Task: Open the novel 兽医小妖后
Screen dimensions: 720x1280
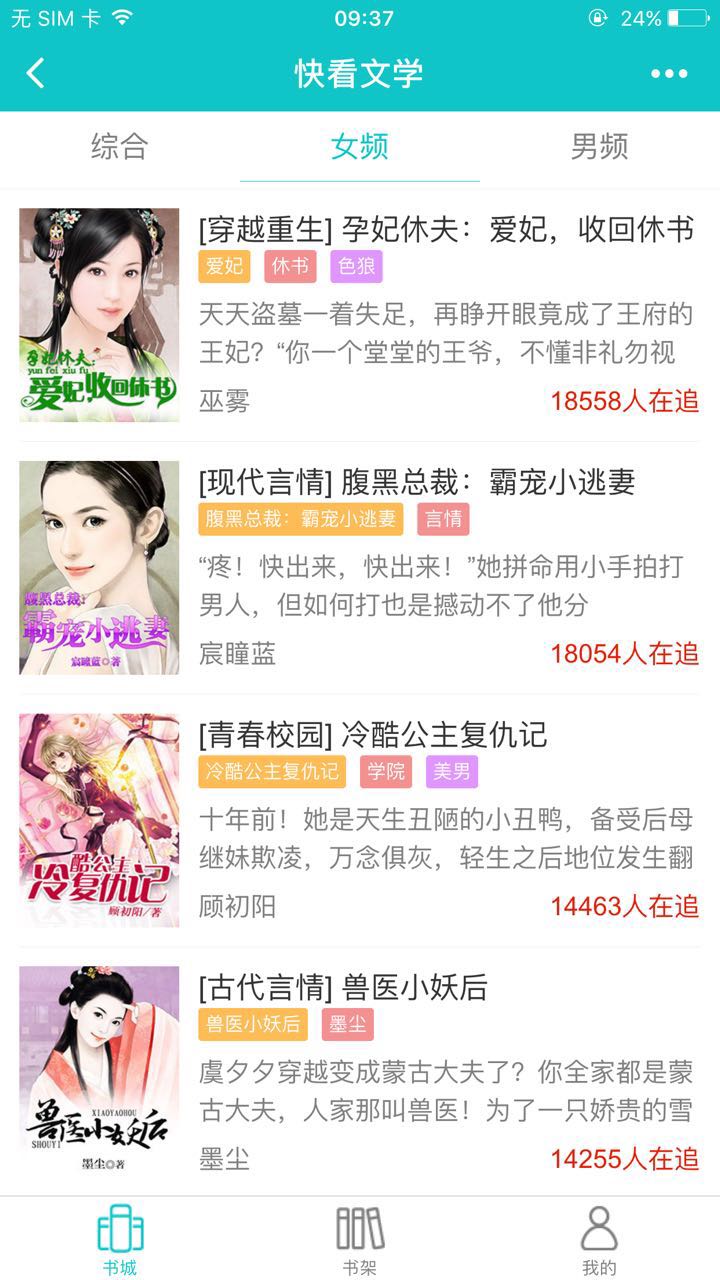Action: (x=343, y=988)
